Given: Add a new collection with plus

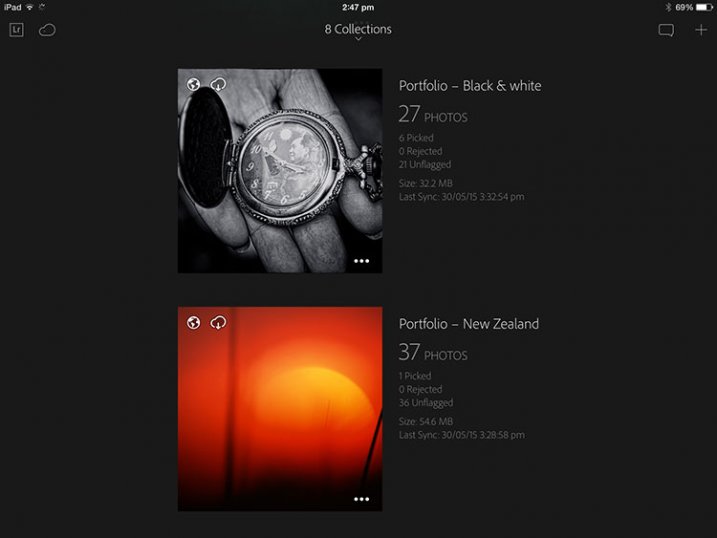Looking at the screenshot, I should (700, 30).
